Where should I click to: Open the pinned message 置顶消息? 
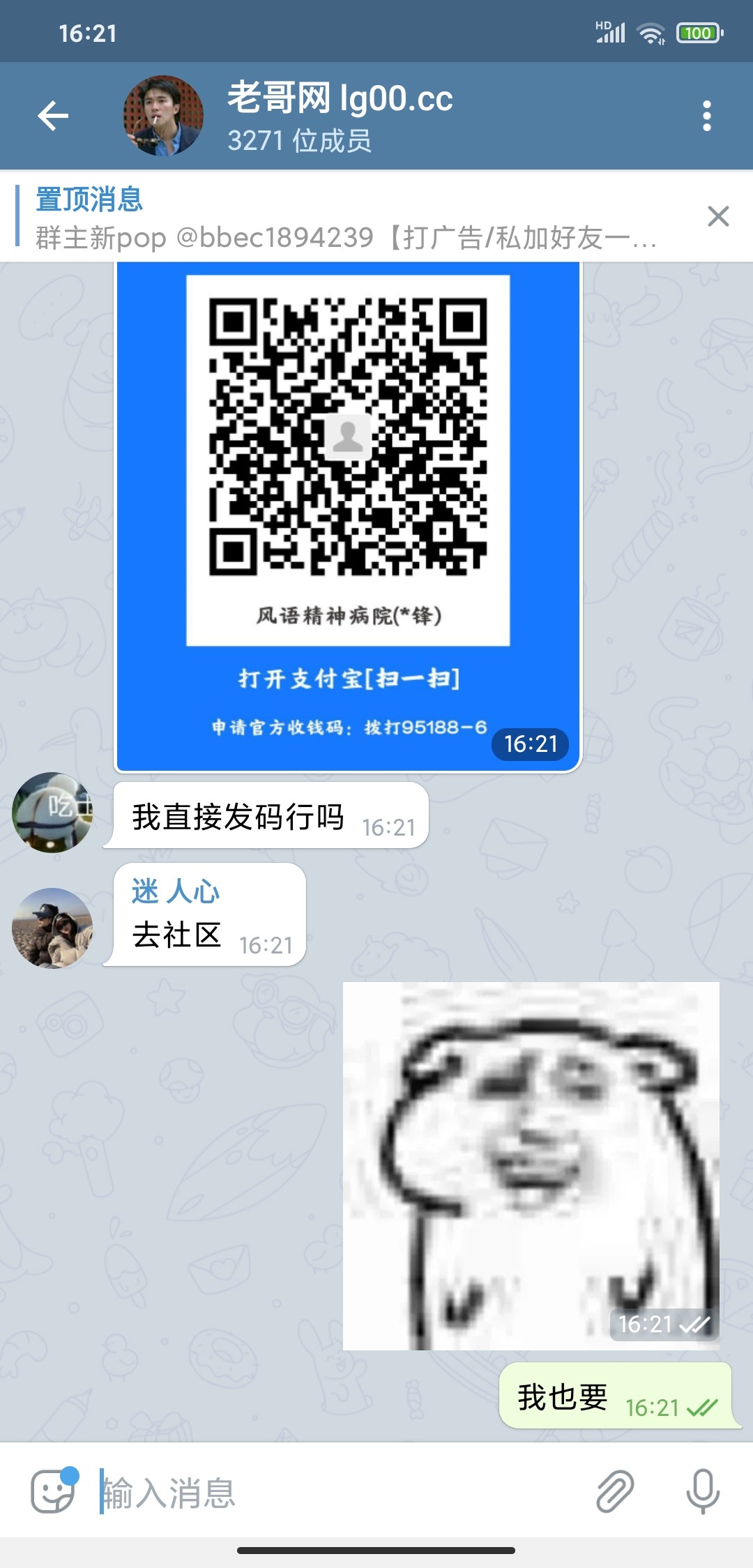point(345,217)
